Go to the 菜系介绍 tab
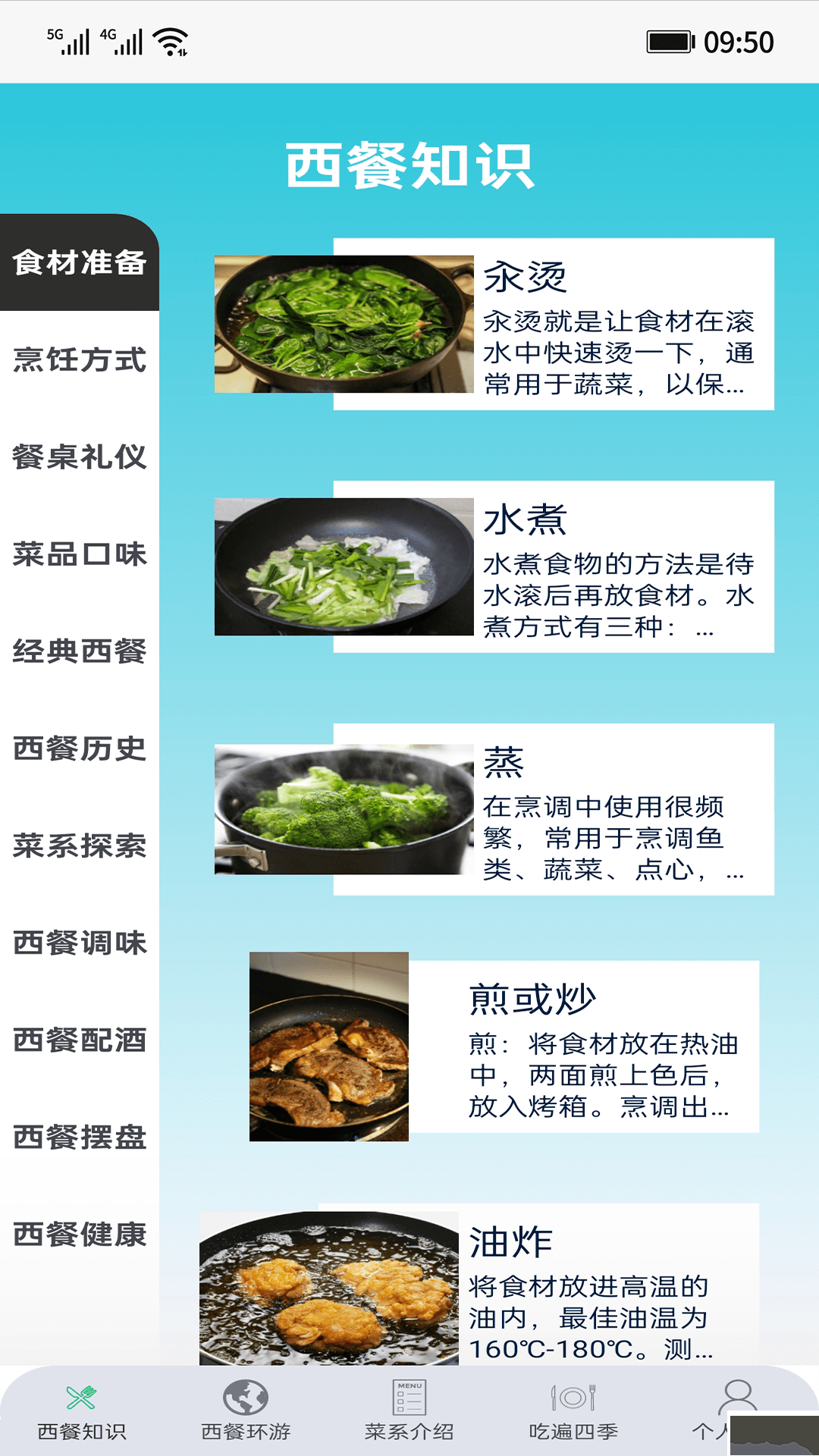Screen dimensions: 819x1456 tap(409, 1410)
